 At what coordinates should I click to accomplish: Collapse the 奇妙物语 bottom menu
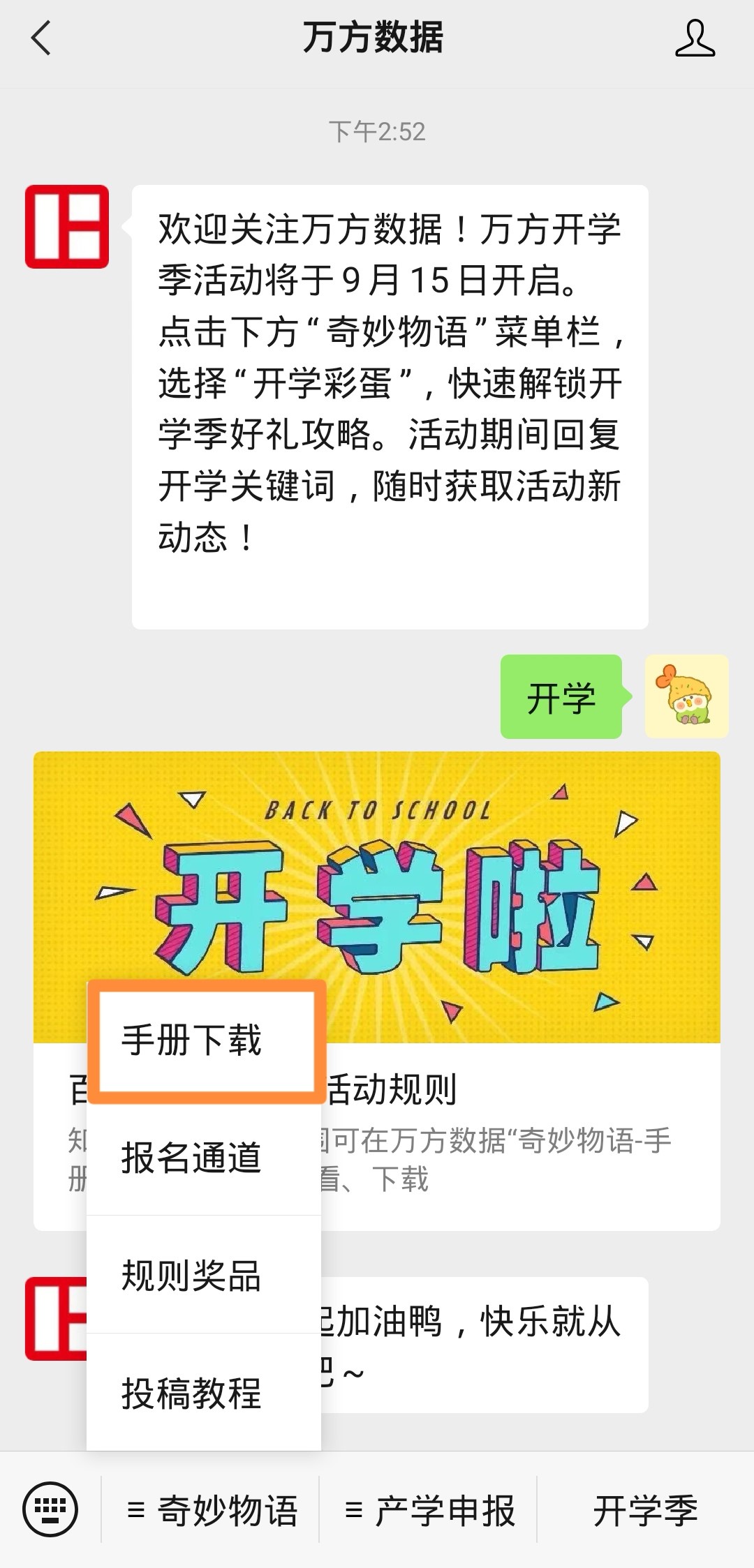coord(212,1510)
